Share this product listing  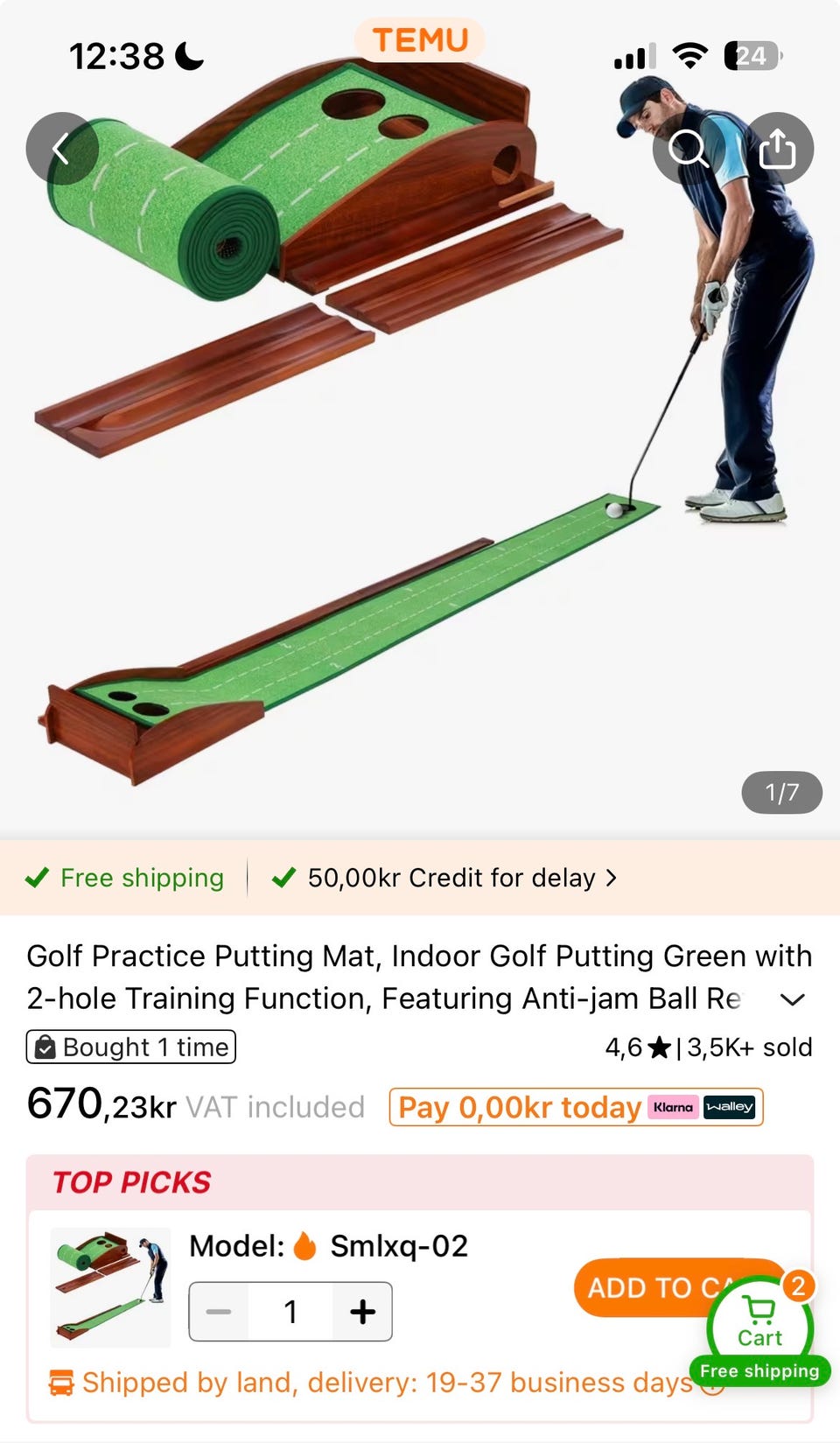[x=778, y=149]
